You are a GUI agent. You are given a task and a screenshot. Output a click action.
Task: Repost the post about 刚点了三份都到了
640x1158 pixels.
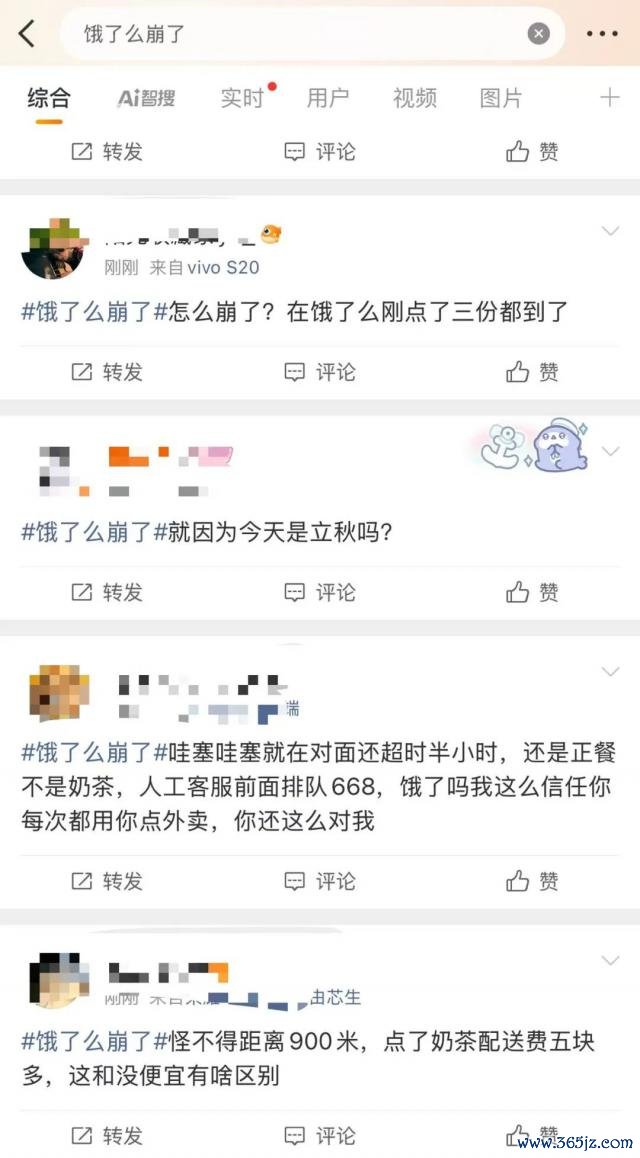107,372
